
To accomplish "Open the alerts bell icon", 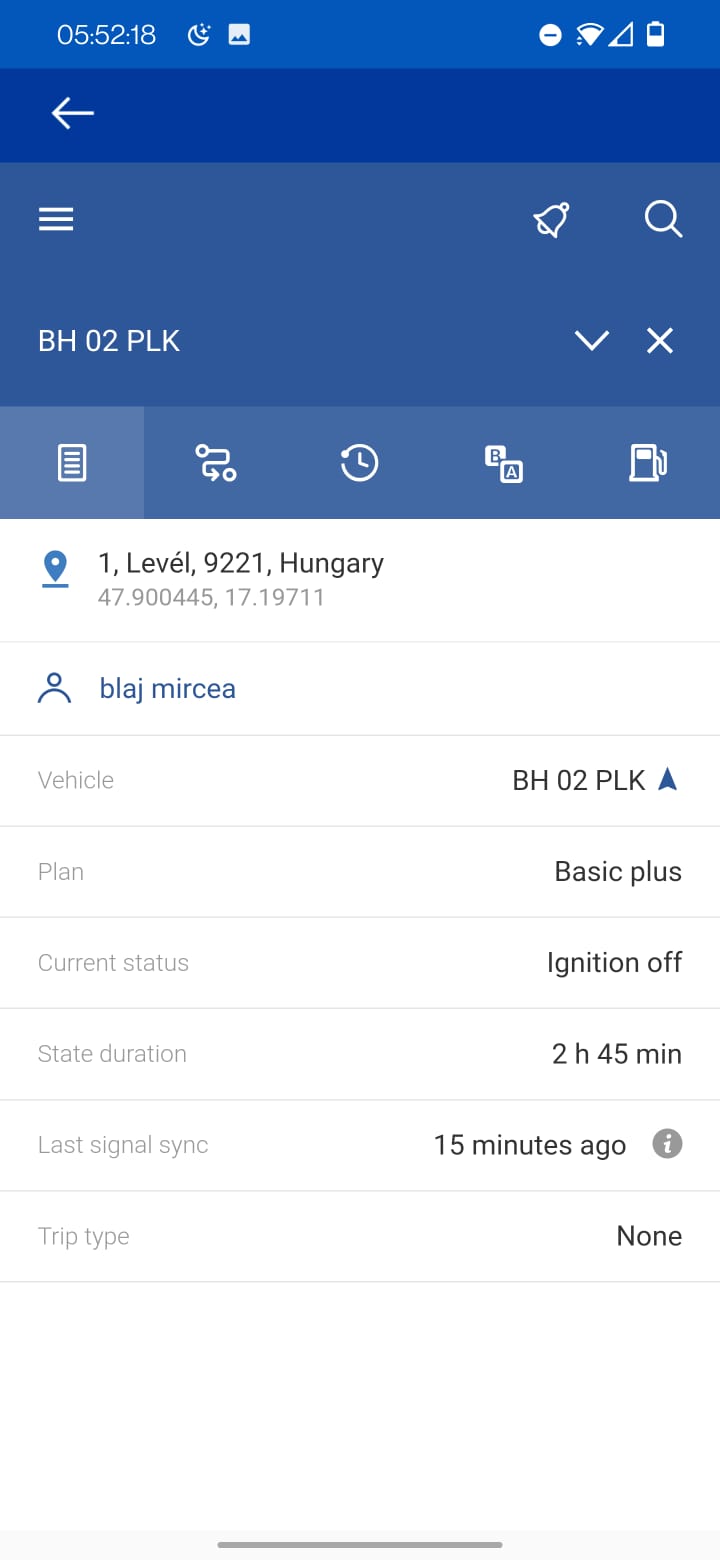I will (551, 219).
